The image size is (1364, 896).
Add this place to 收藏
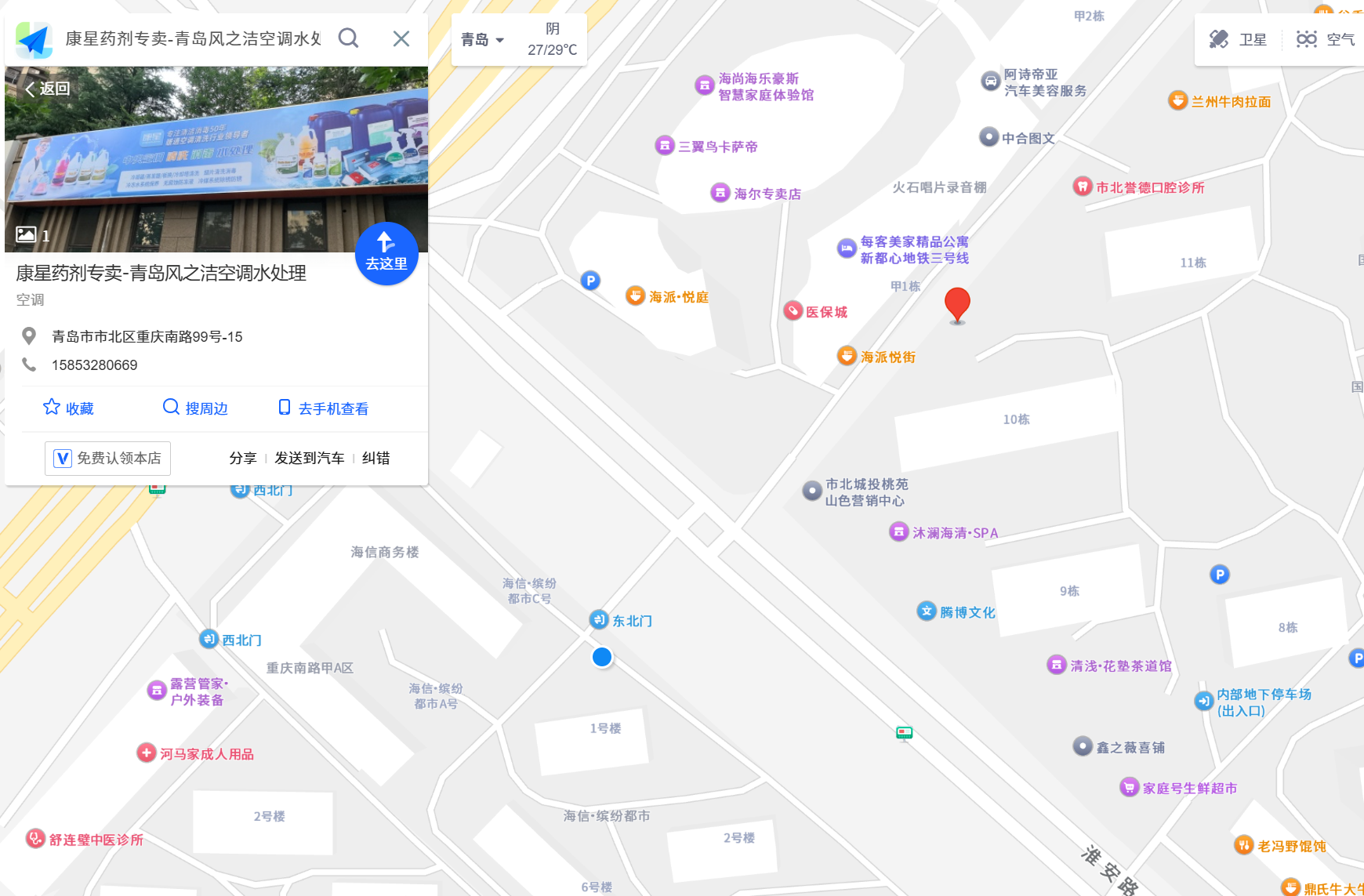click(x=68, y=408)
